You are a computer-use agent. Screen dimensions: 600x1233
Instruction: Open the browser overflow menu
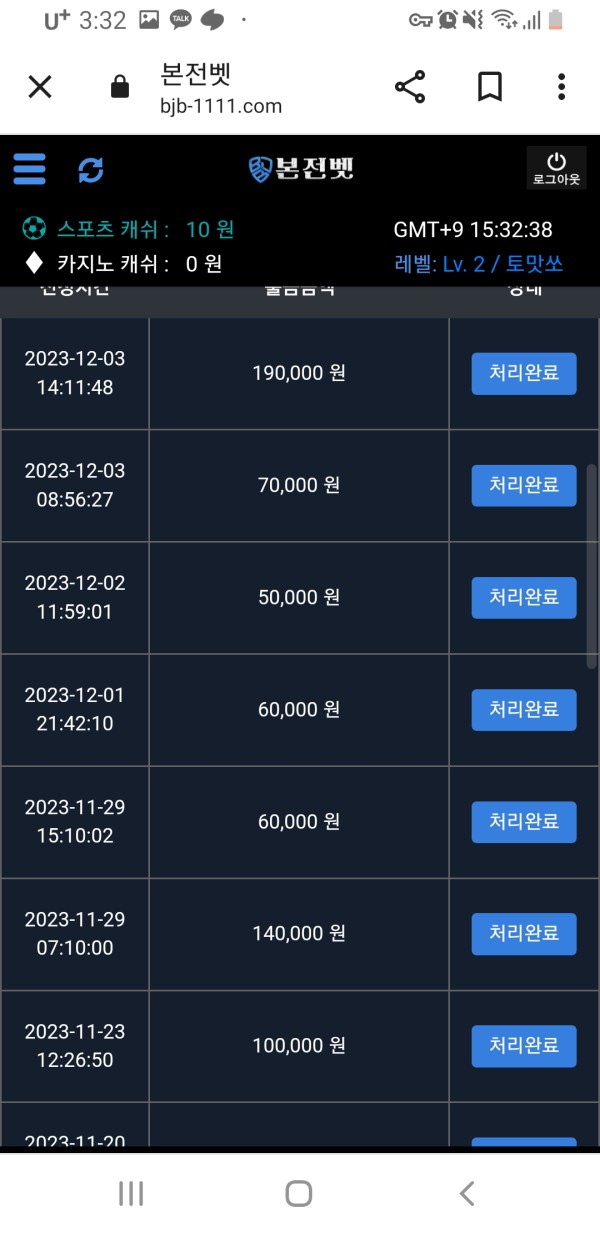pos(561,88)
